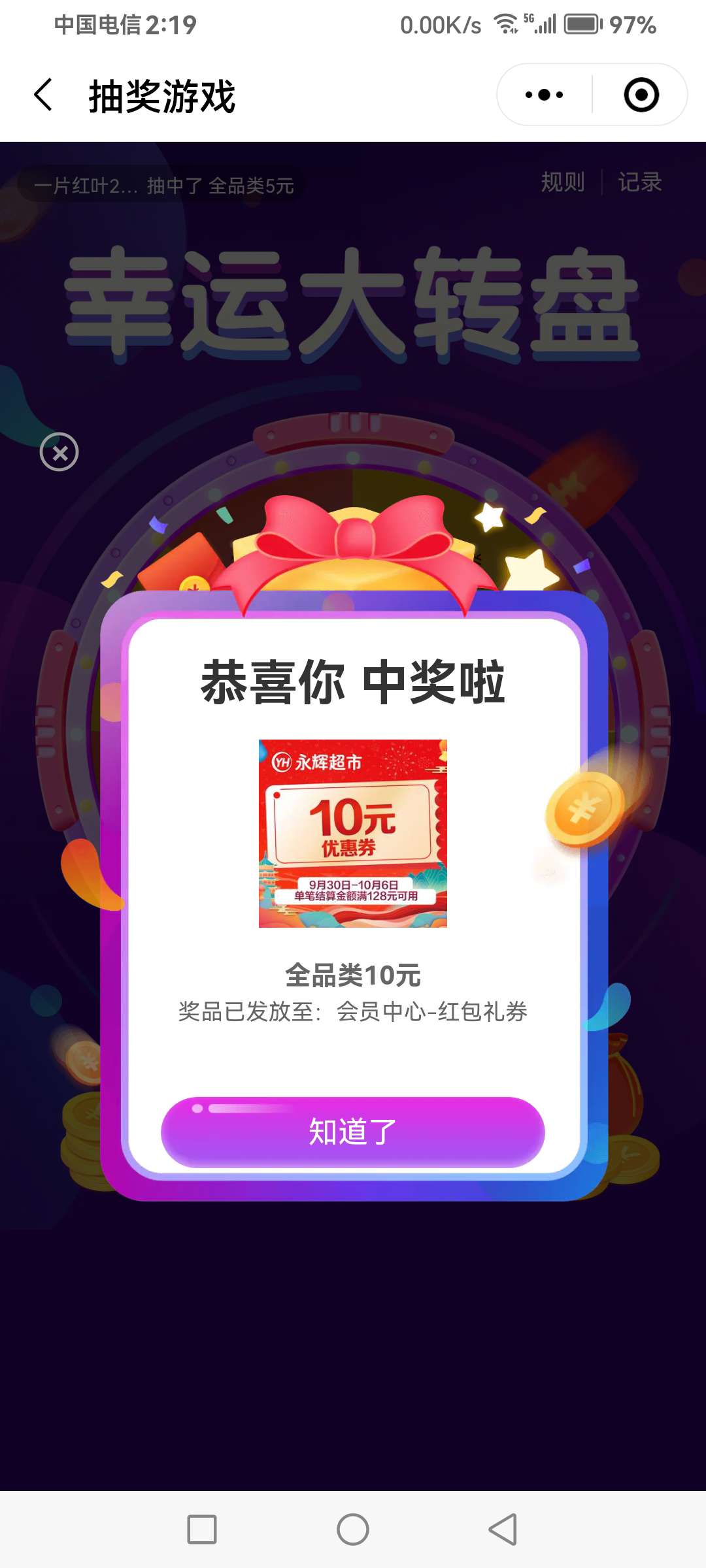
Task: Confirm with the 知道了 button
Action: click(353, 1132)
